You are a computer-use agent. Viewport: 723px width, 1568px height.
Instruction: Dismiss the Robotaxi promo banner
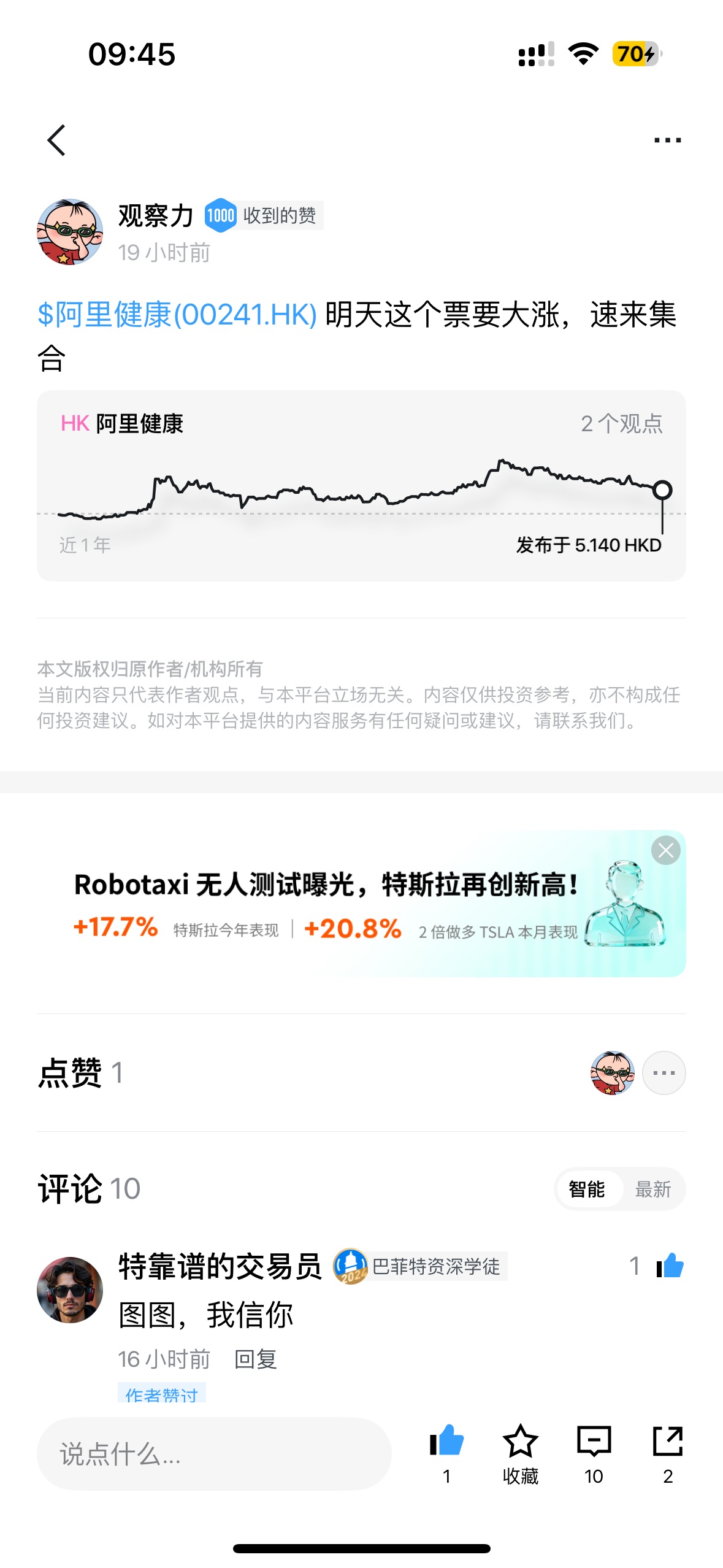click(x=665, y=850)
